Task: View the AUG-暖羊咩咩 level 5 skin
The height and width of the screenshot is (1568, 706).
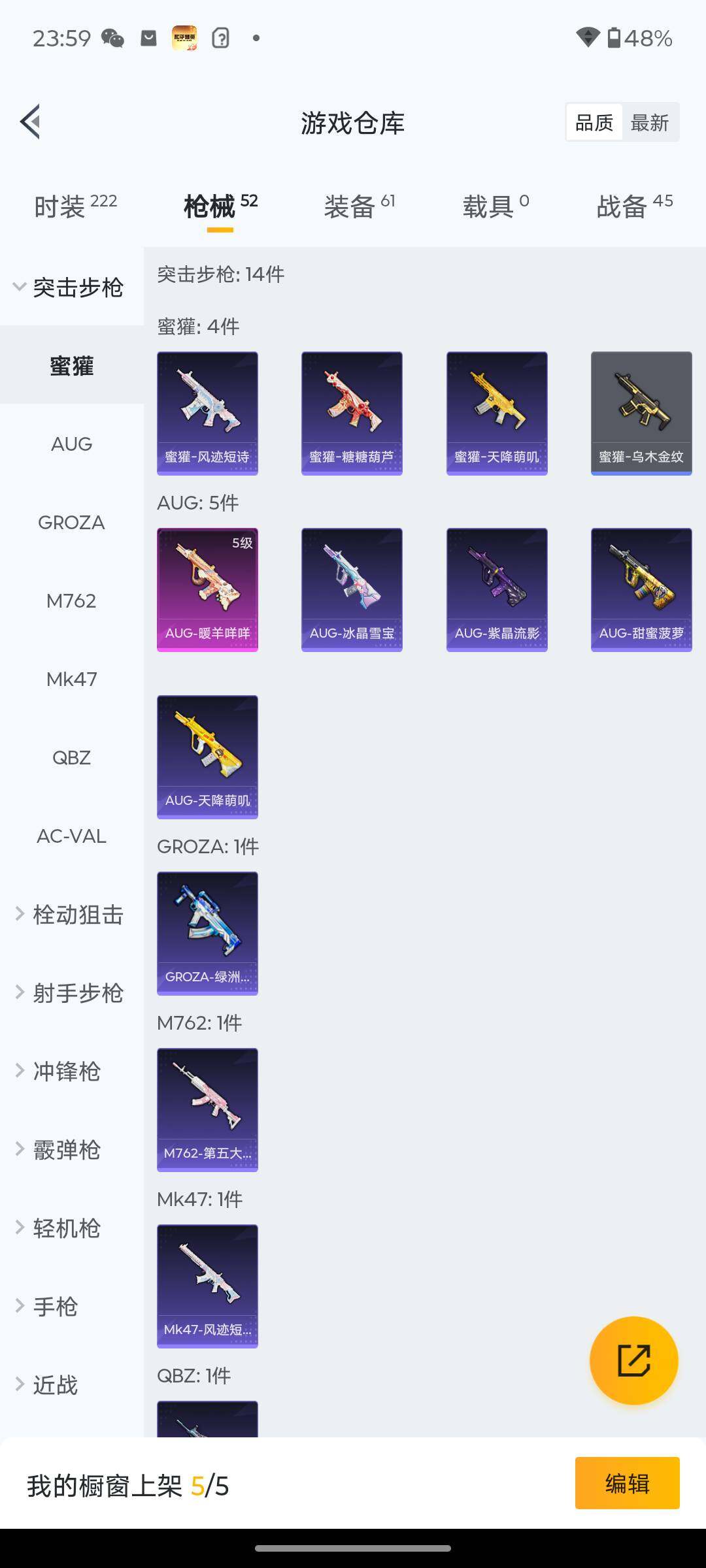Action: (x=207, y=589)
